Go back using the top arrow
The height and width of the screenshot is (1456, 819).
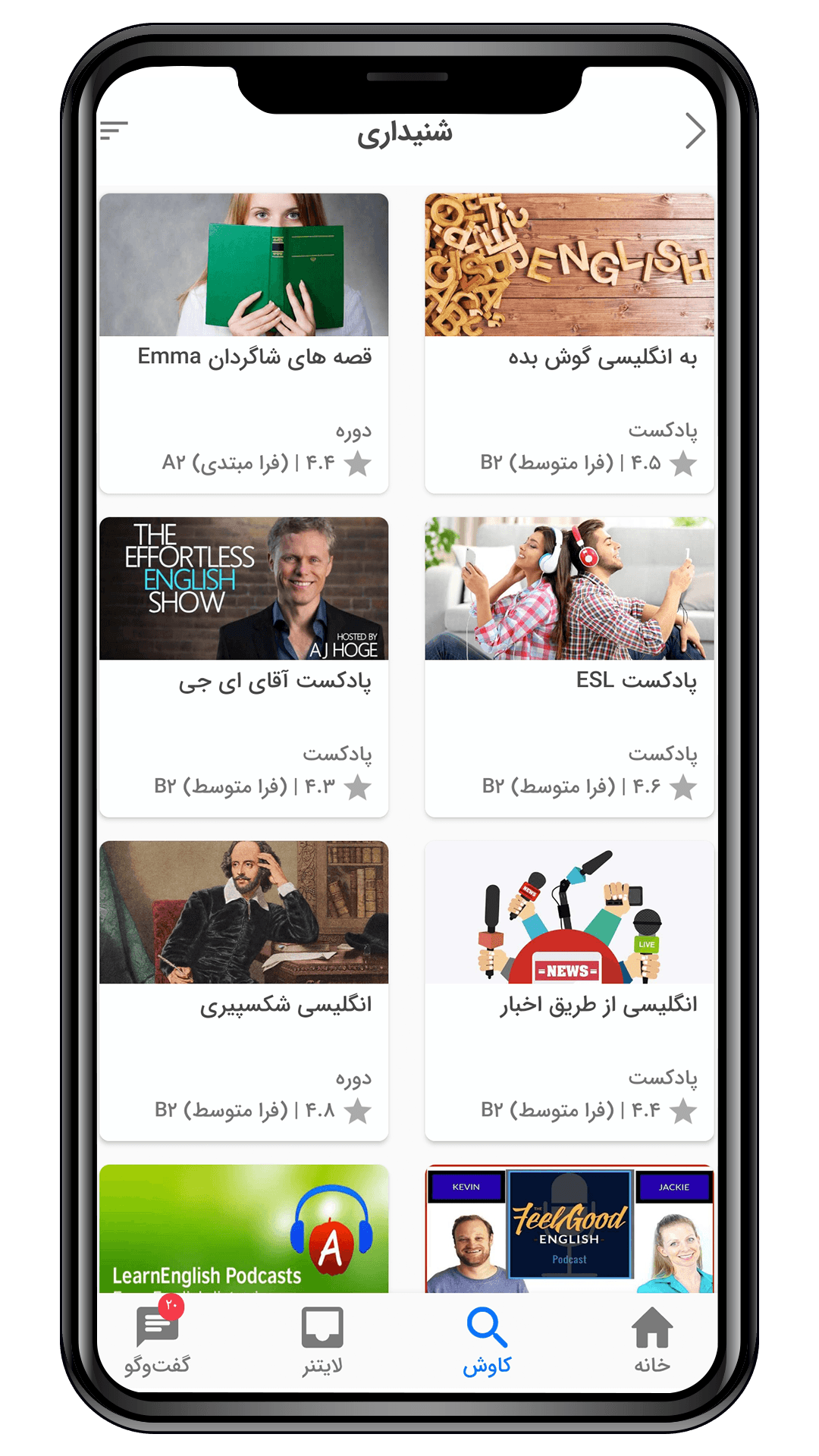coord(695,131)
